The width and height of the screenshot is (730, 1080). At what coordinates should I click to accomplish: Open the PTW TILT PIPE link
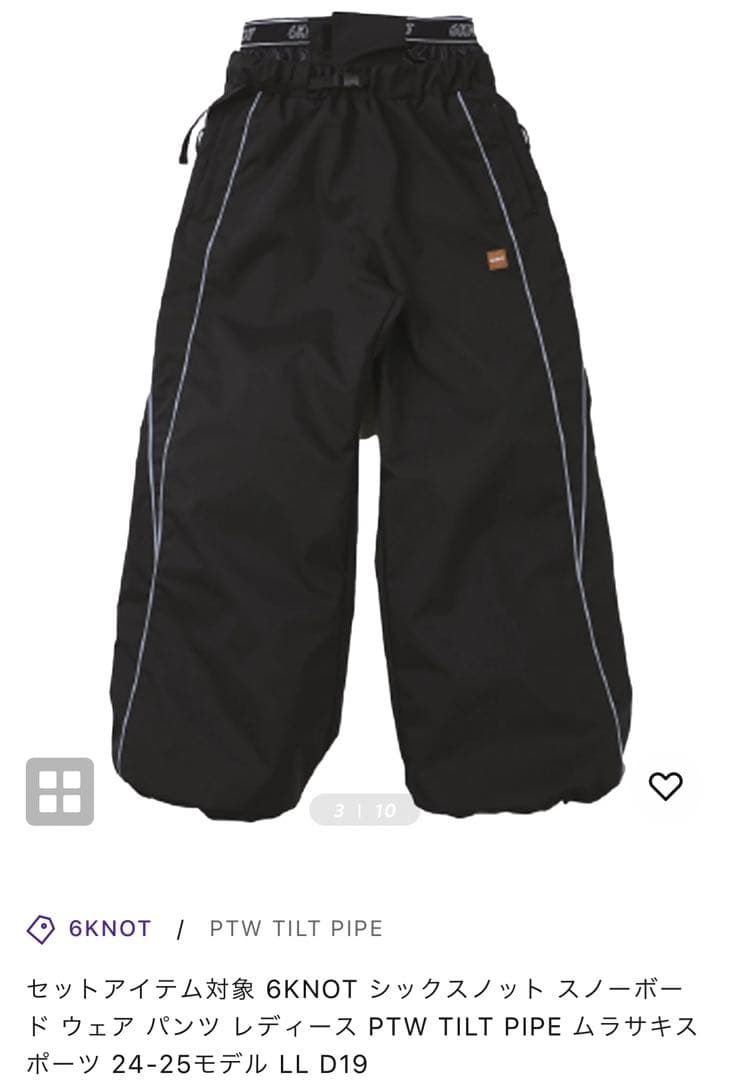click(x=296, y=928)
